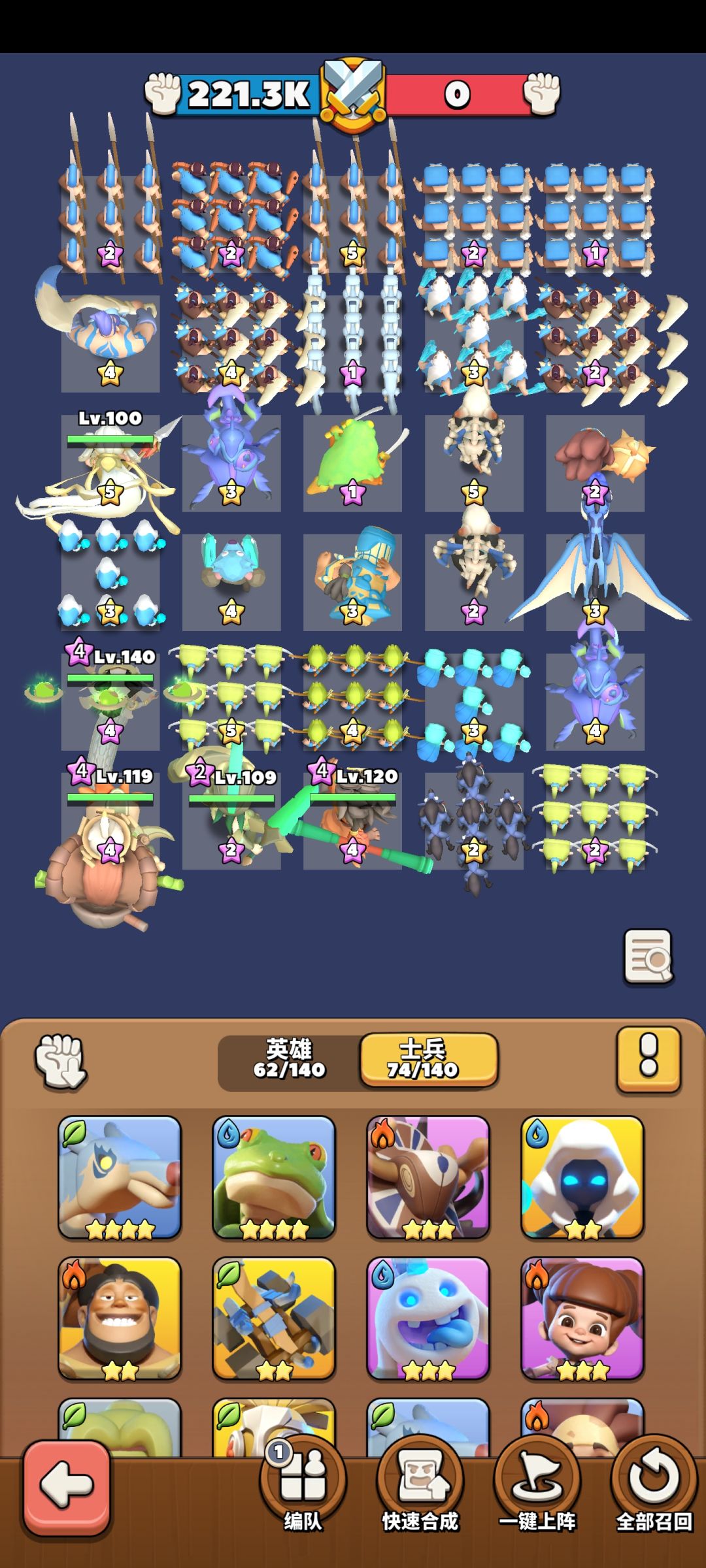Select the green frog hero card

click(x=274, y=1178)
